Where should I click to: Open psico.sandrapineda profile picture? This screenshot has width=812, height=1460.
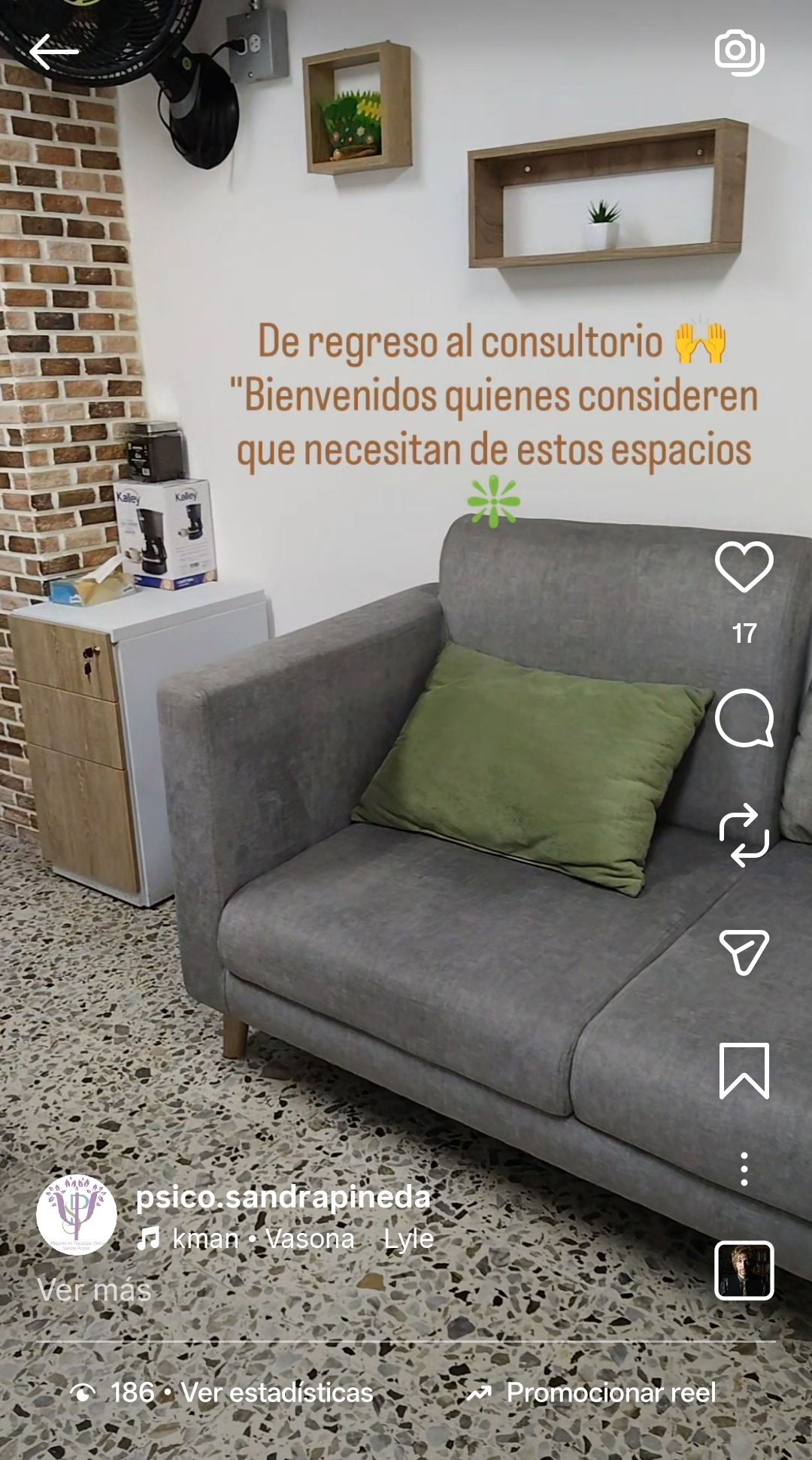click(76, 1215)
